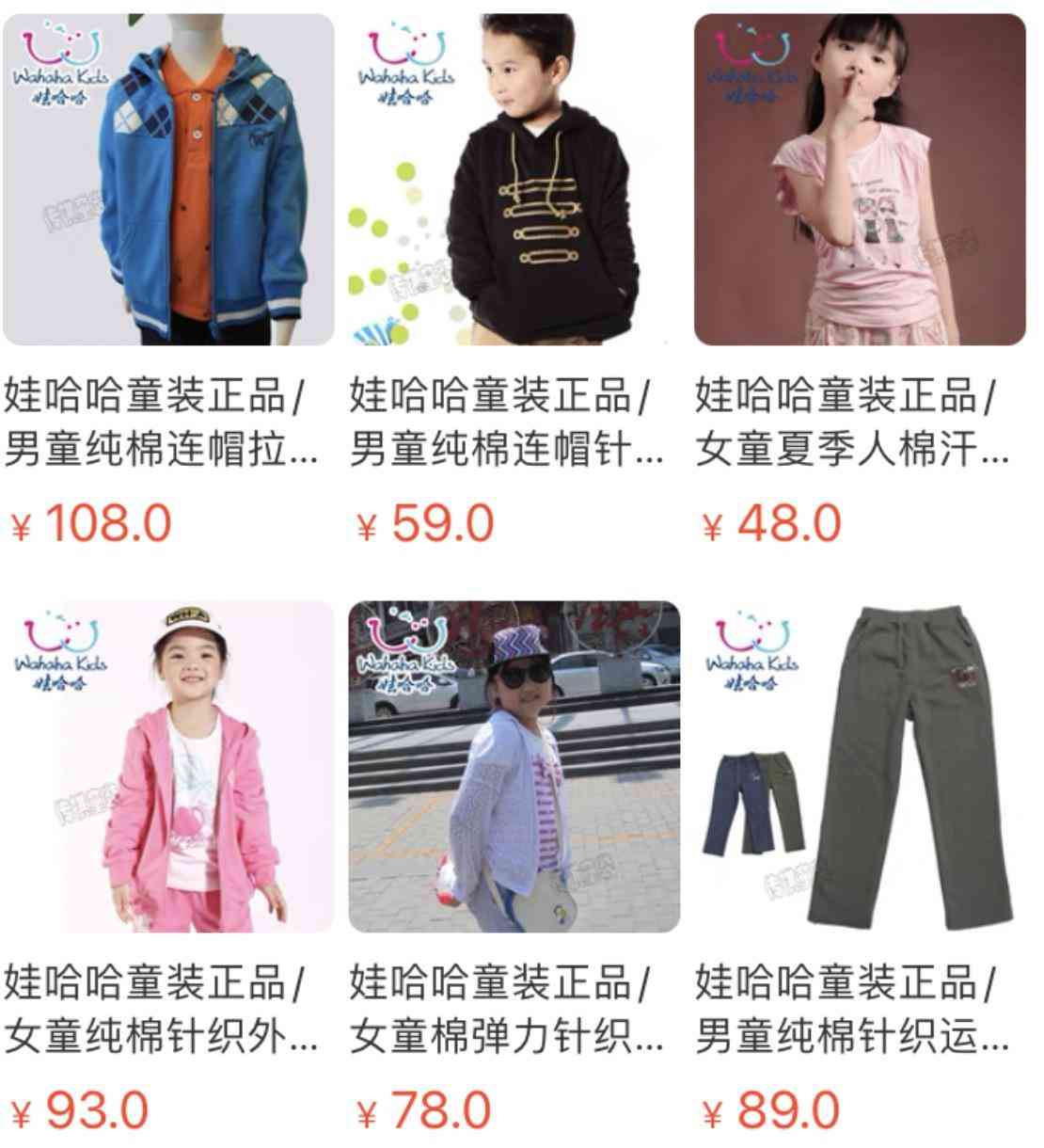
Task: View the black boys' hoodie priced ¥59.0
Action: coord(514,179)
